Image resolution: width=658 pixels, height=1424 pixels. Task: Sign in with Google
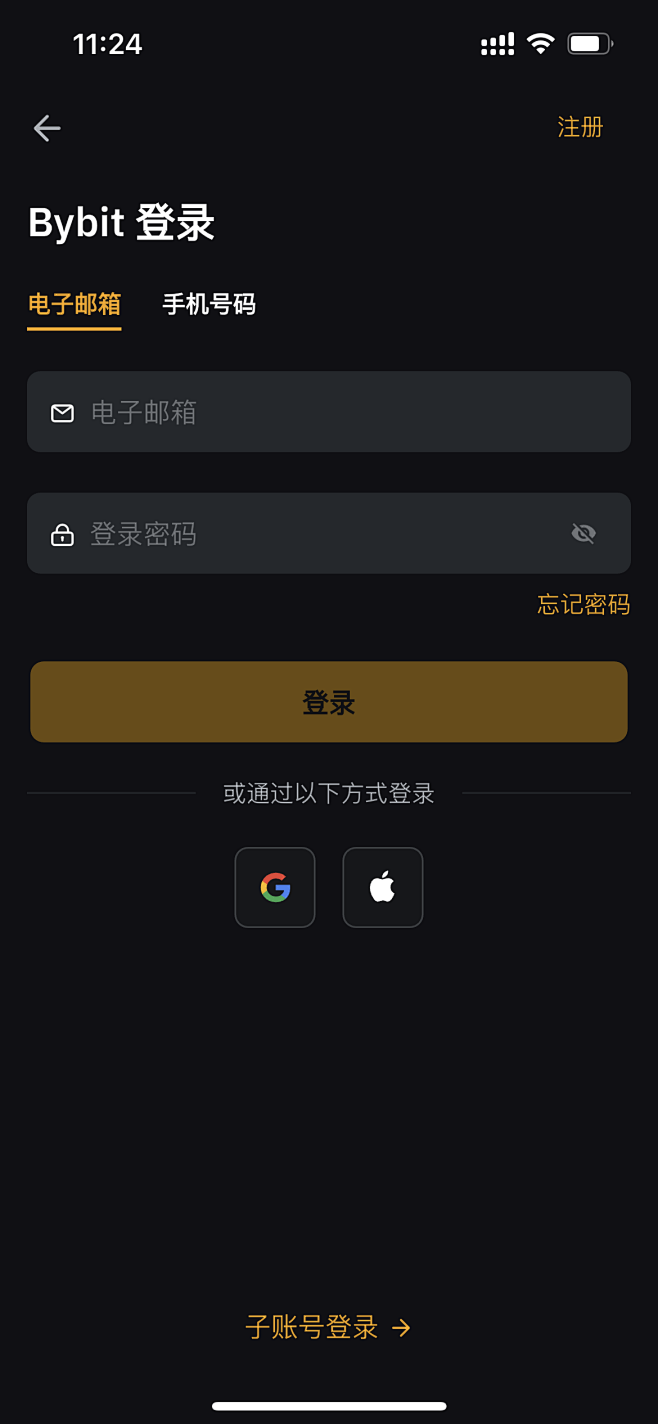275,887
